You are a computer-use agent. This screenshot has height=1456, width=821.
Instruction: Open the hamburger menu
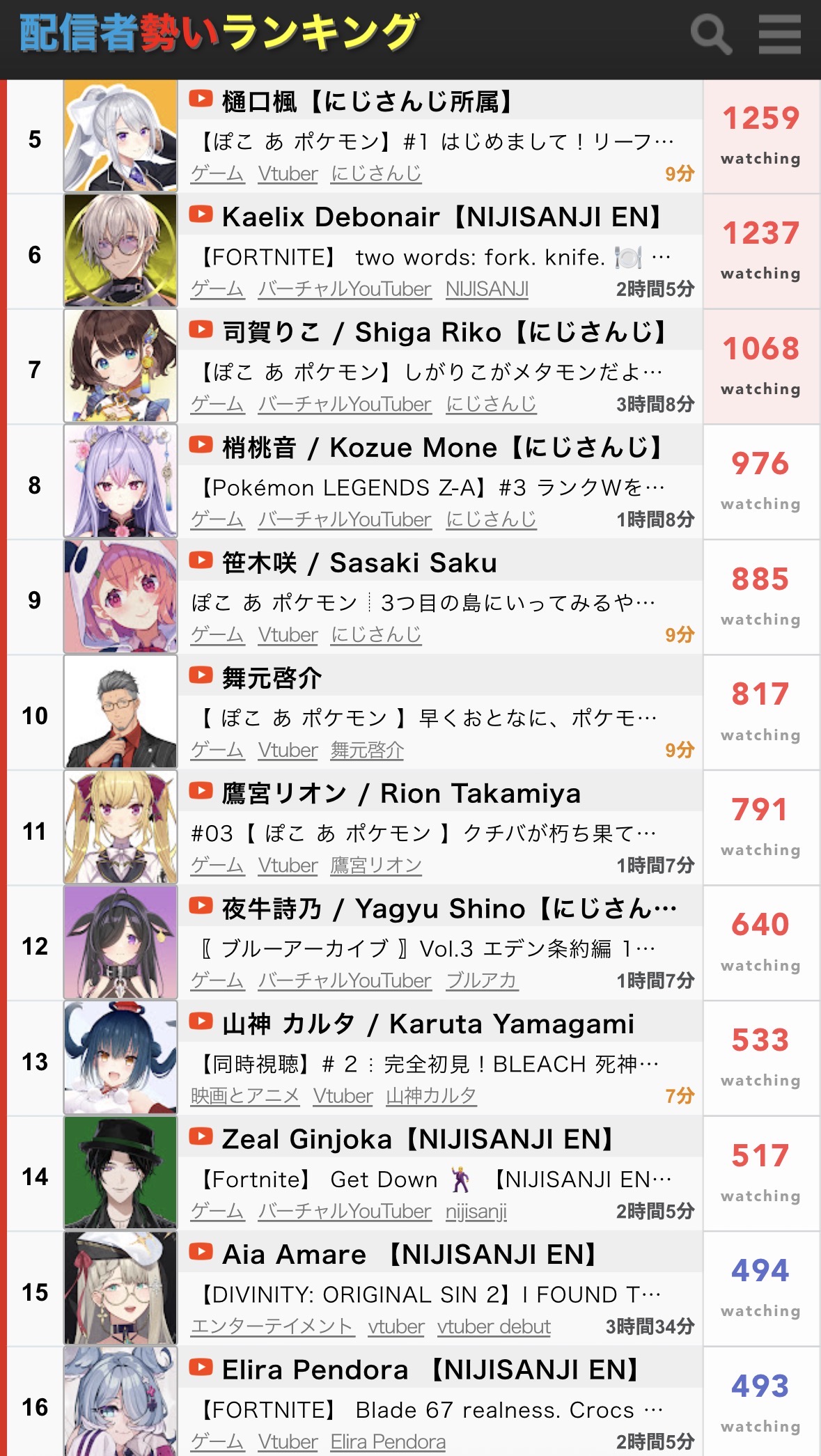click(x=779, y=34)
